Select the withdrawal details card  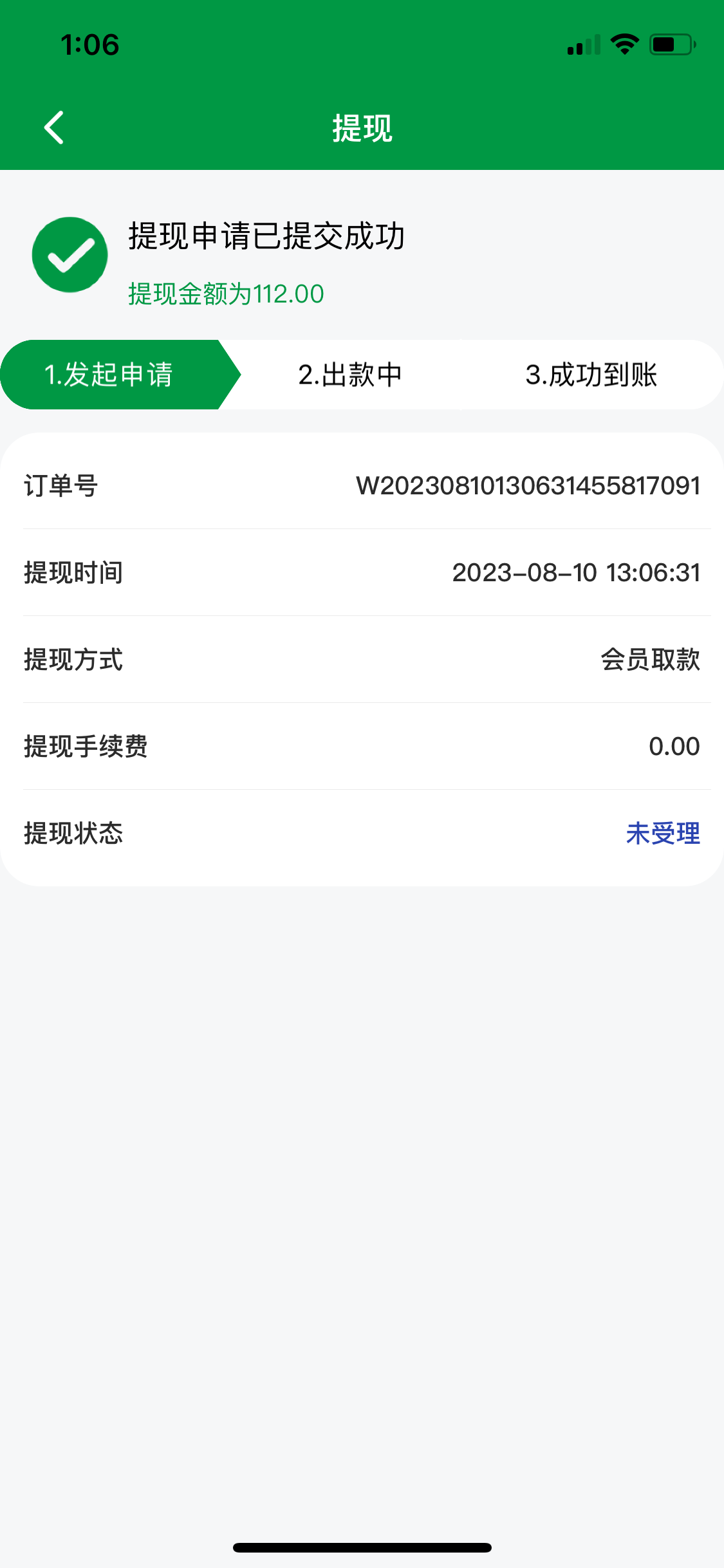tap(362, 660)
